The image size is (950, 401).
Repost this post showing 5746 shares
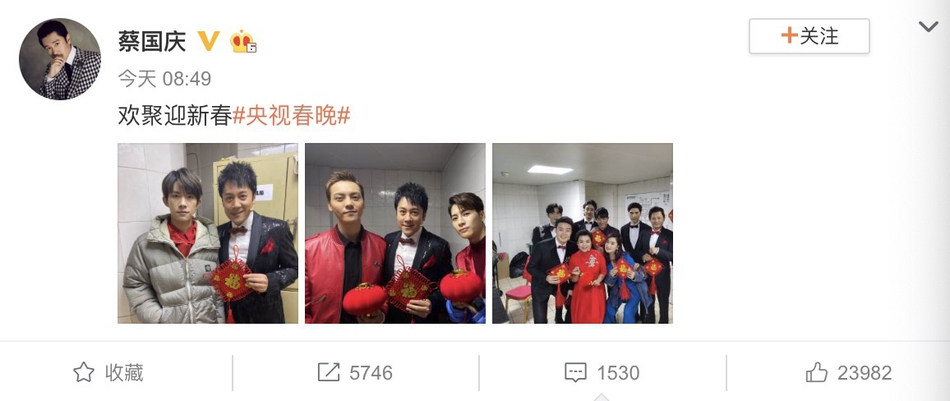coord(355,373)
